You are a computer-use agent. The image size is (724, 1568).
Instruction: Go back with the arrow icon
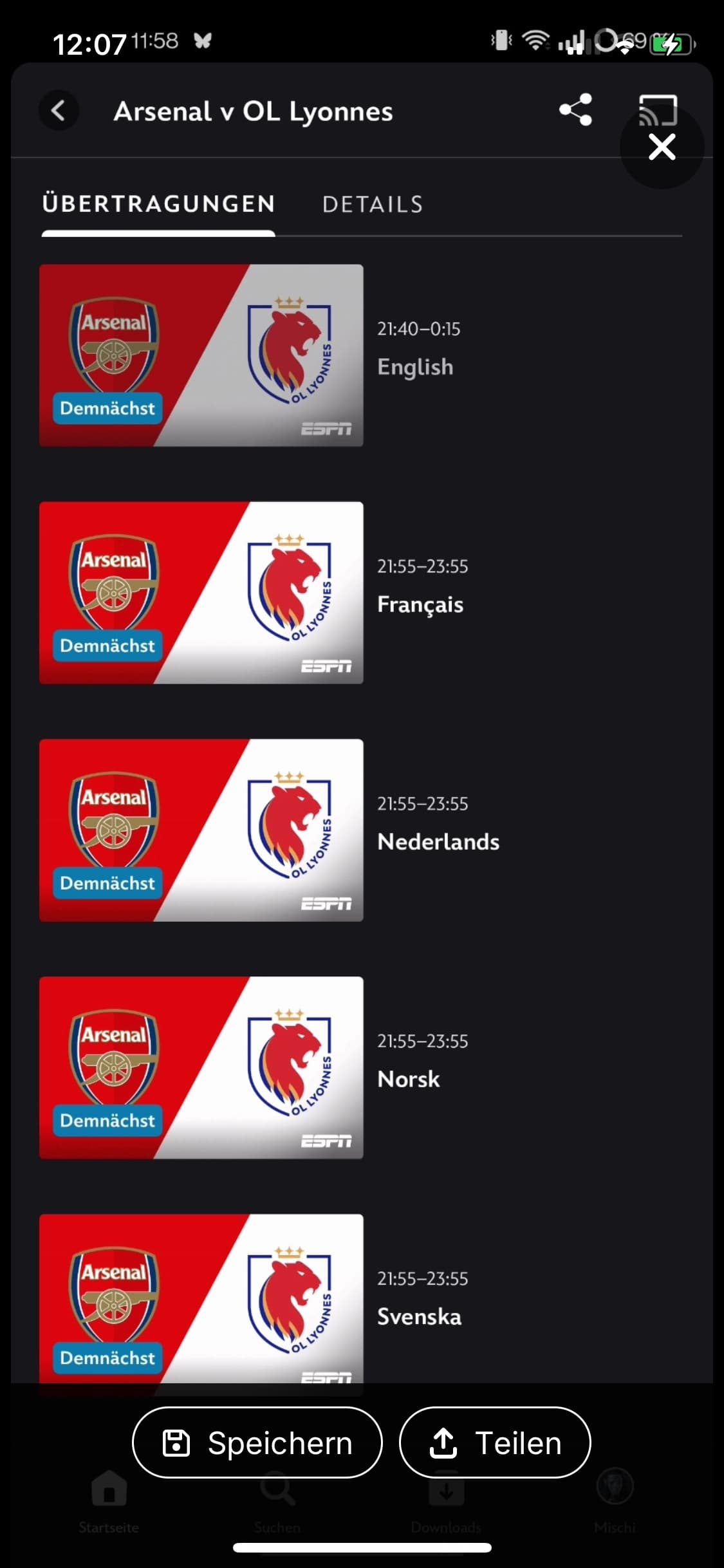(59, 111)
